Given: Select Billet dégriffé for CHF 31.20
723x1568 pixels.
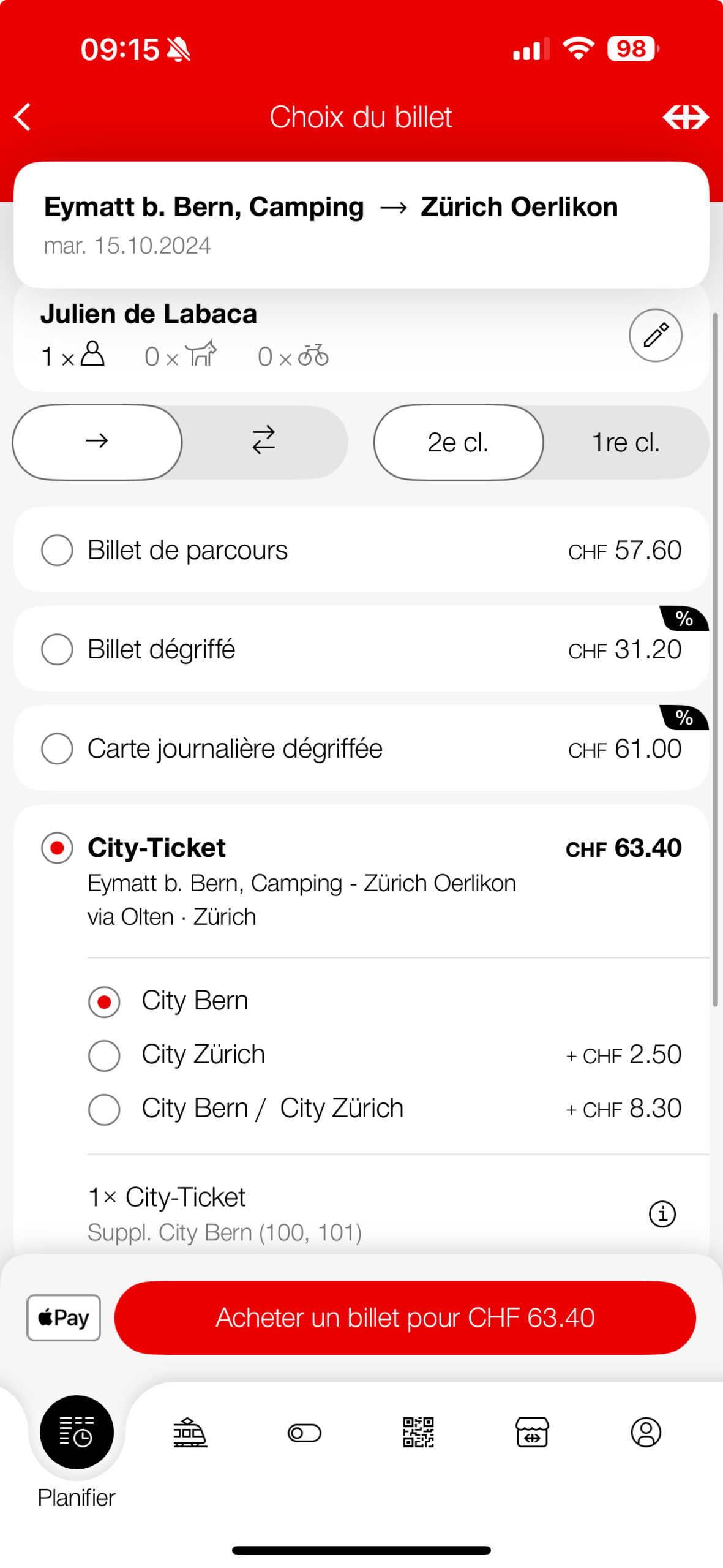Looking at the screenshot, I should [361, 649].
